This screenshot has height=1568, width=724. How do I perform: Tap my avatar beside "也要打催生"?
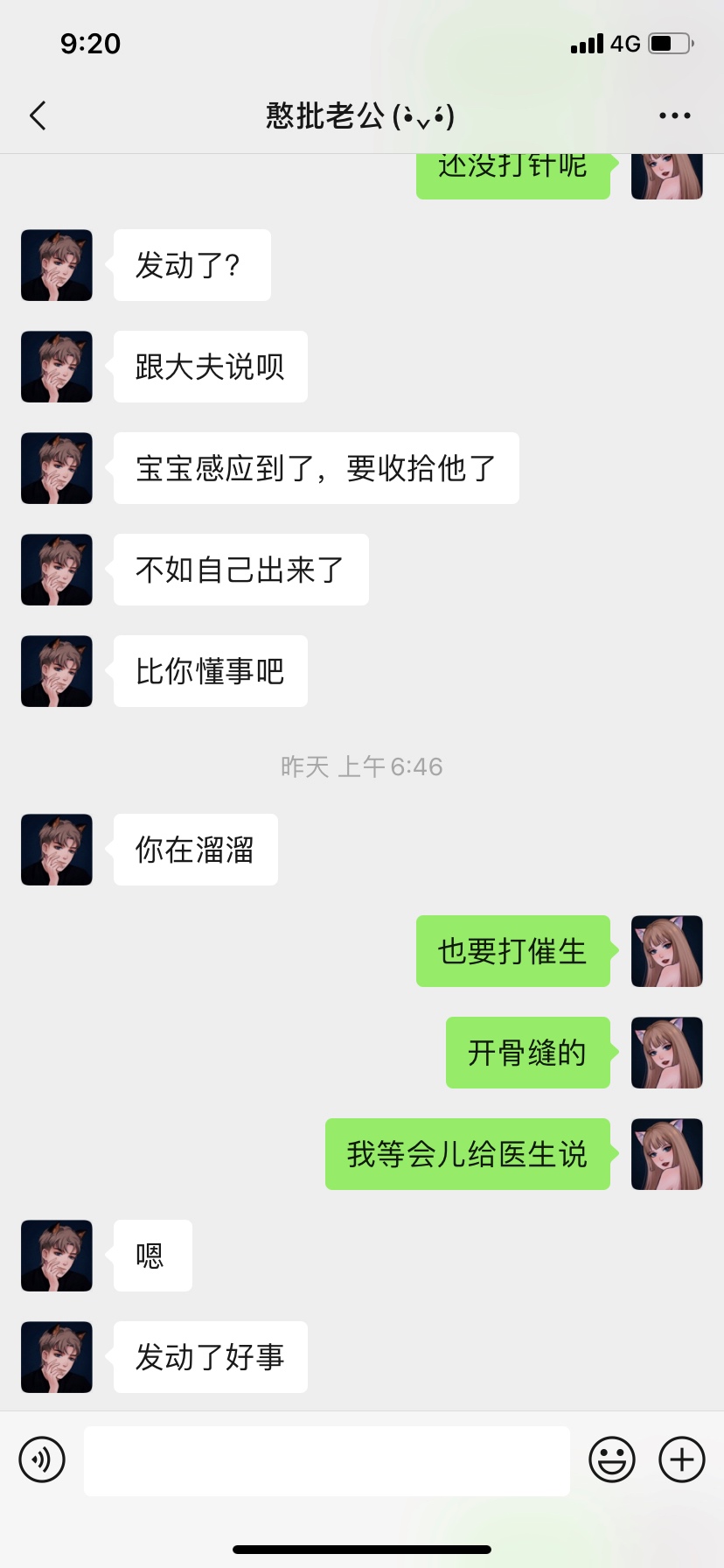click(x=666, y=951)
